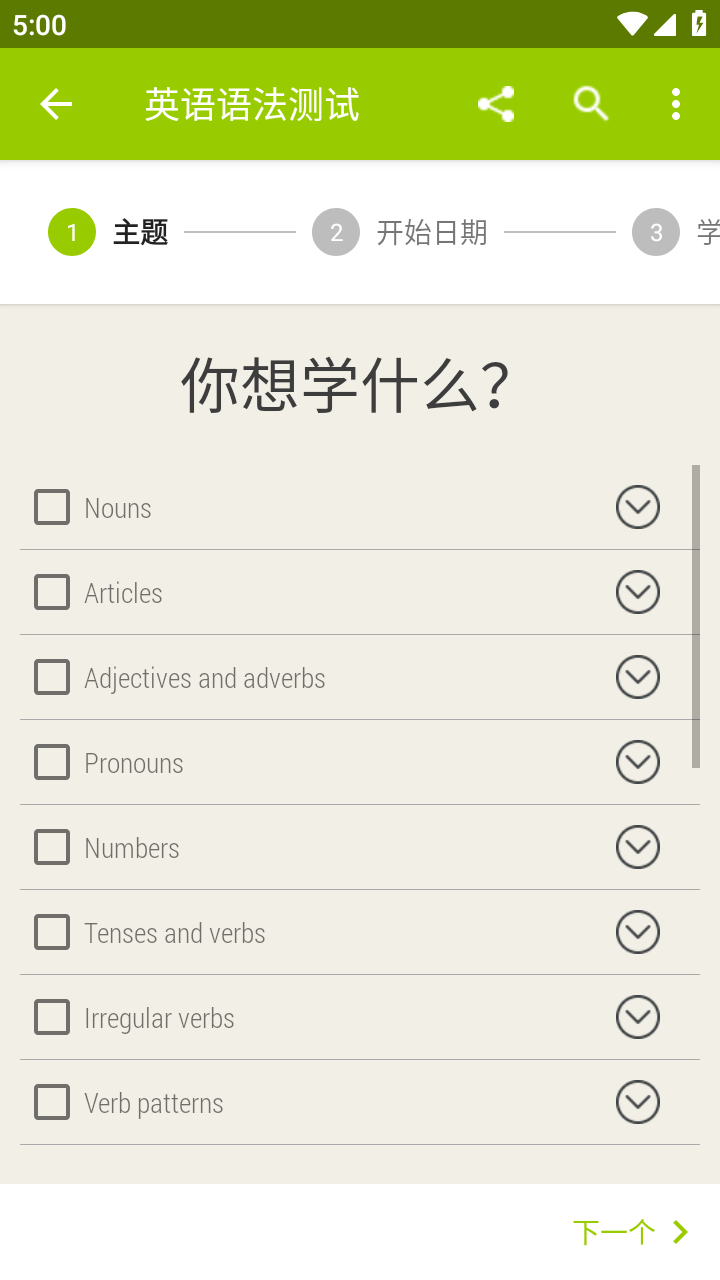The image size is (720, 1280).
Task: Select the Irregular verbs checkbox
Action: click(x=51, y=1017)
